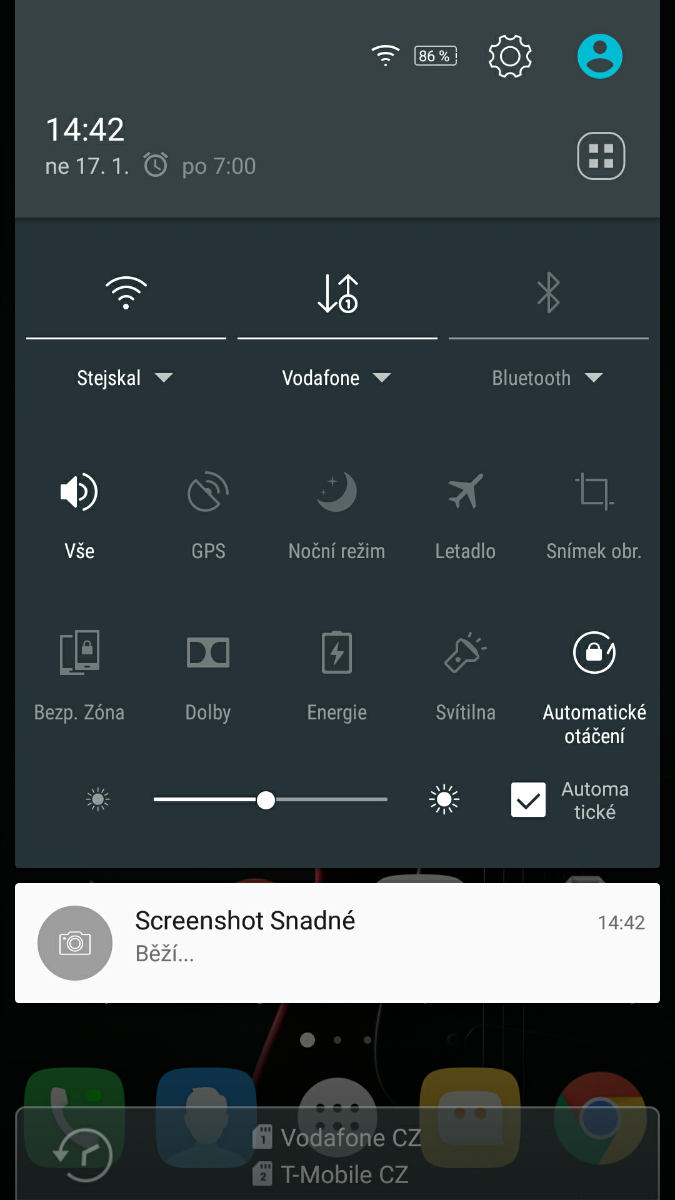This screenshot has width=675, height=1200.
Task: Expand the Stejskal Wi-Fi network dropdown
Action: tap(126, 378)
